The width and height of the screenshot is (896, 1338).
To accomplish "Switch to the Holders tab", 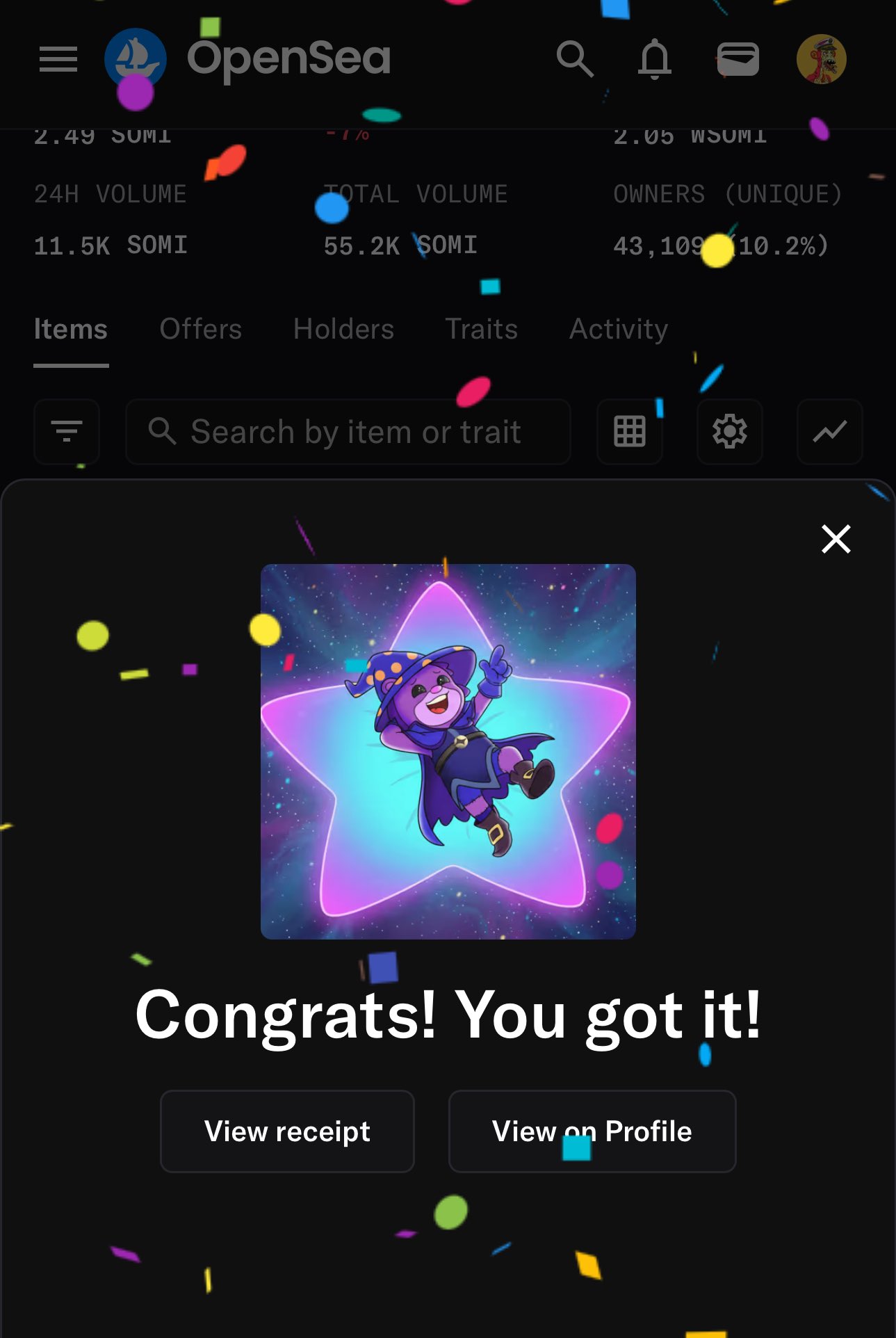I will [343, 329].
